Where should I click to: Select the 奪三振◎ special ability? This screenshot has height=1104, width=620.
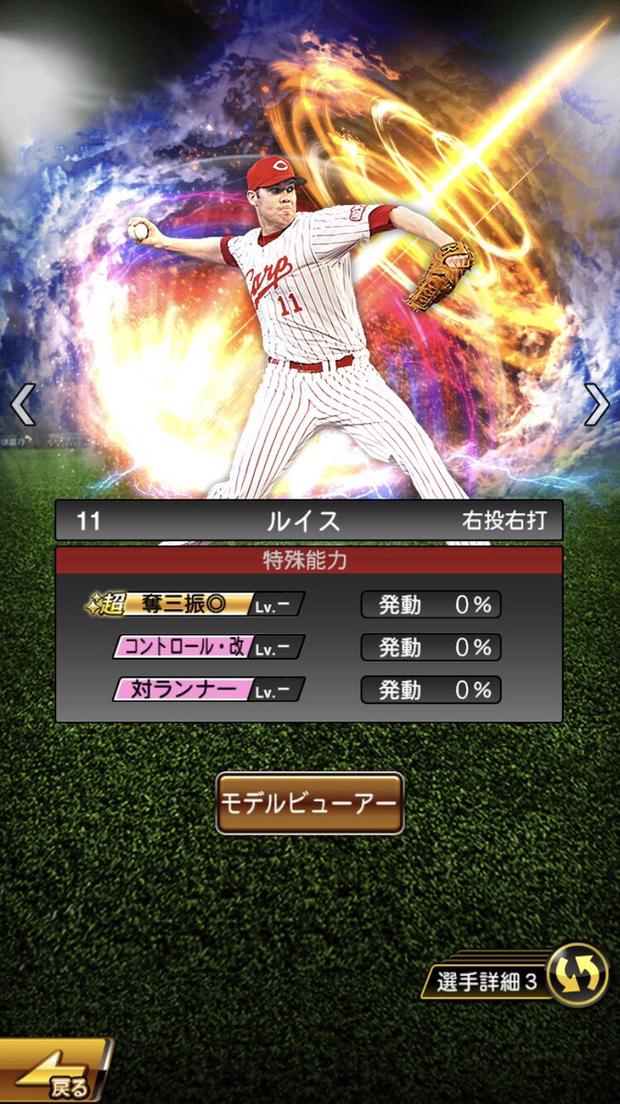click(195, 605)
